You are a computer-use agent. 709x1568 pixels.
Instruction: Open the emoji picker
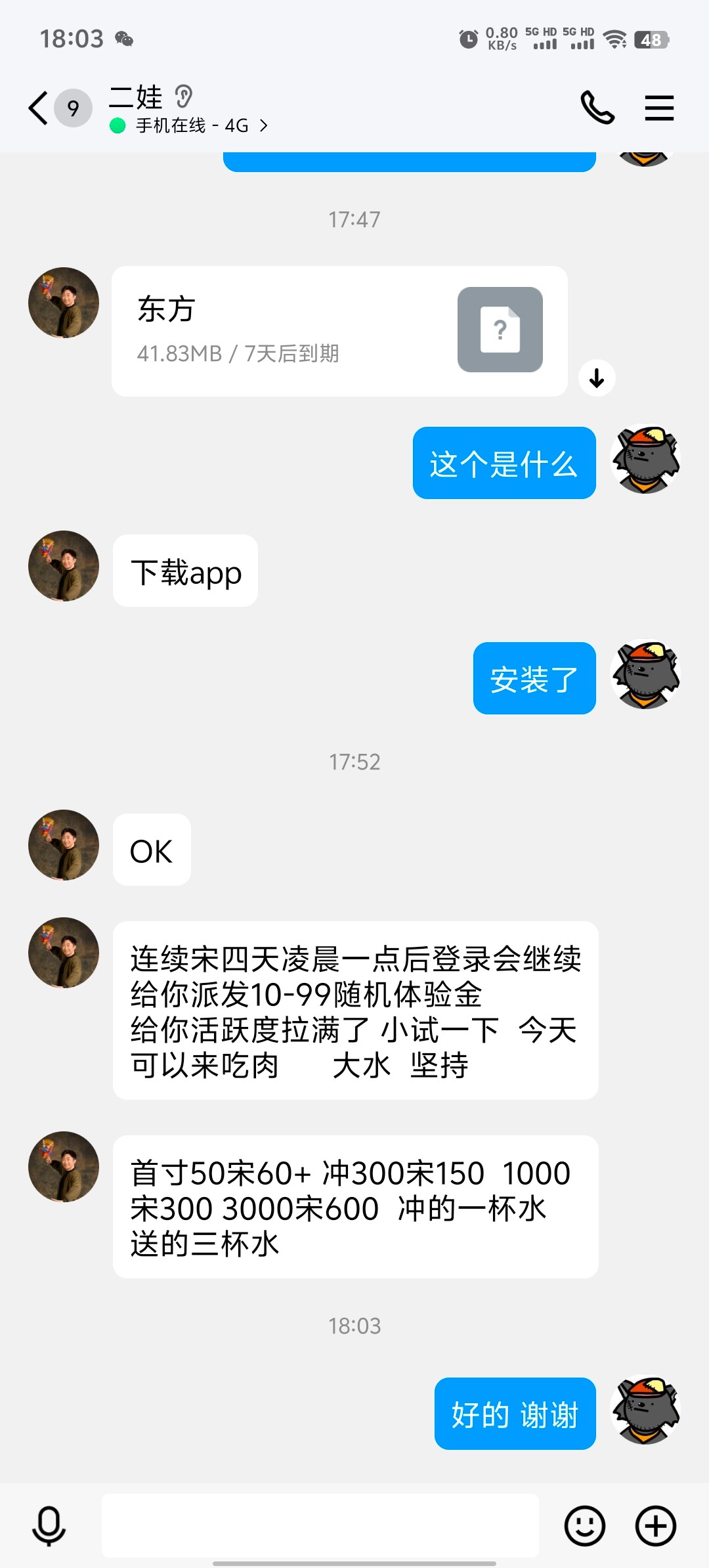tap(584, 1525)
